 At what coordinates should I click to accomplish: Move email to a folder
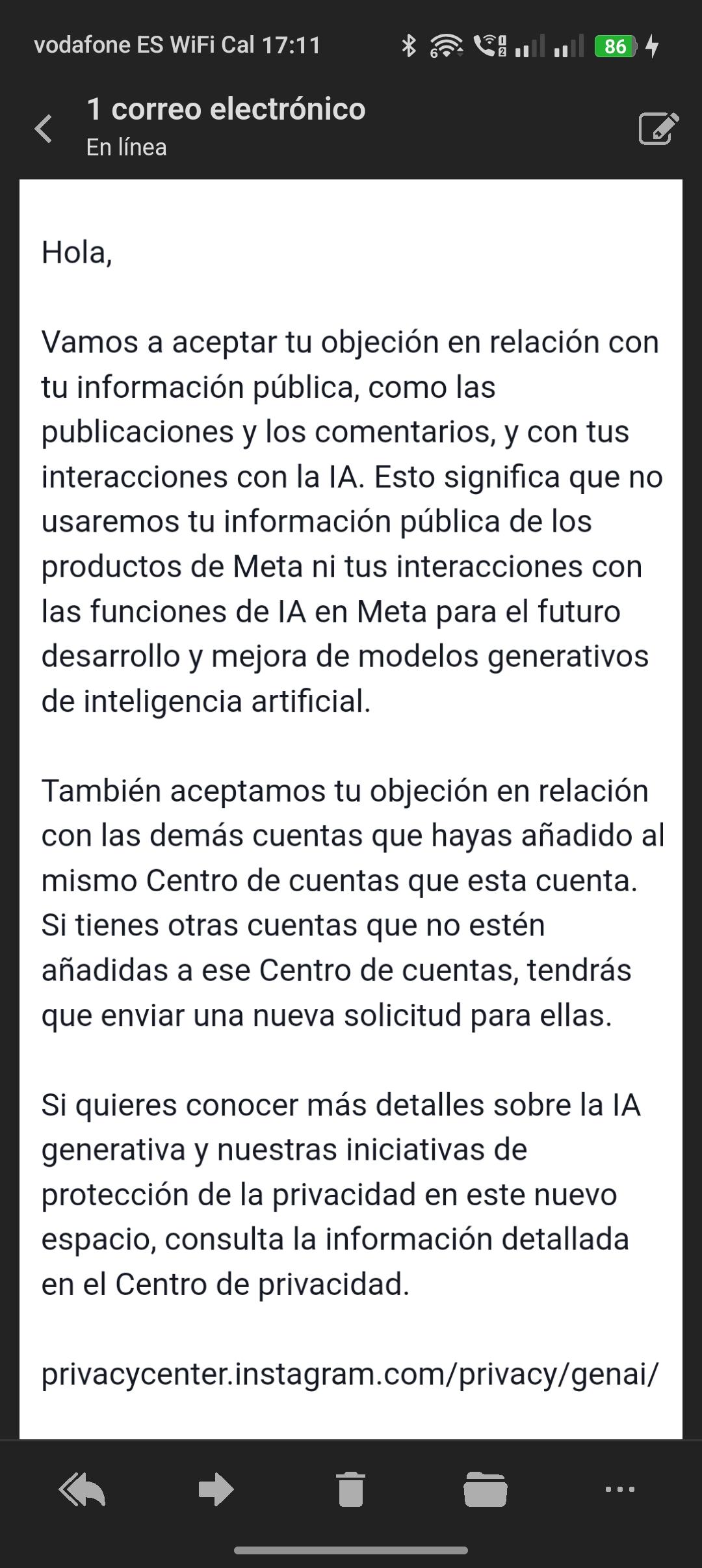(486, 1489)
